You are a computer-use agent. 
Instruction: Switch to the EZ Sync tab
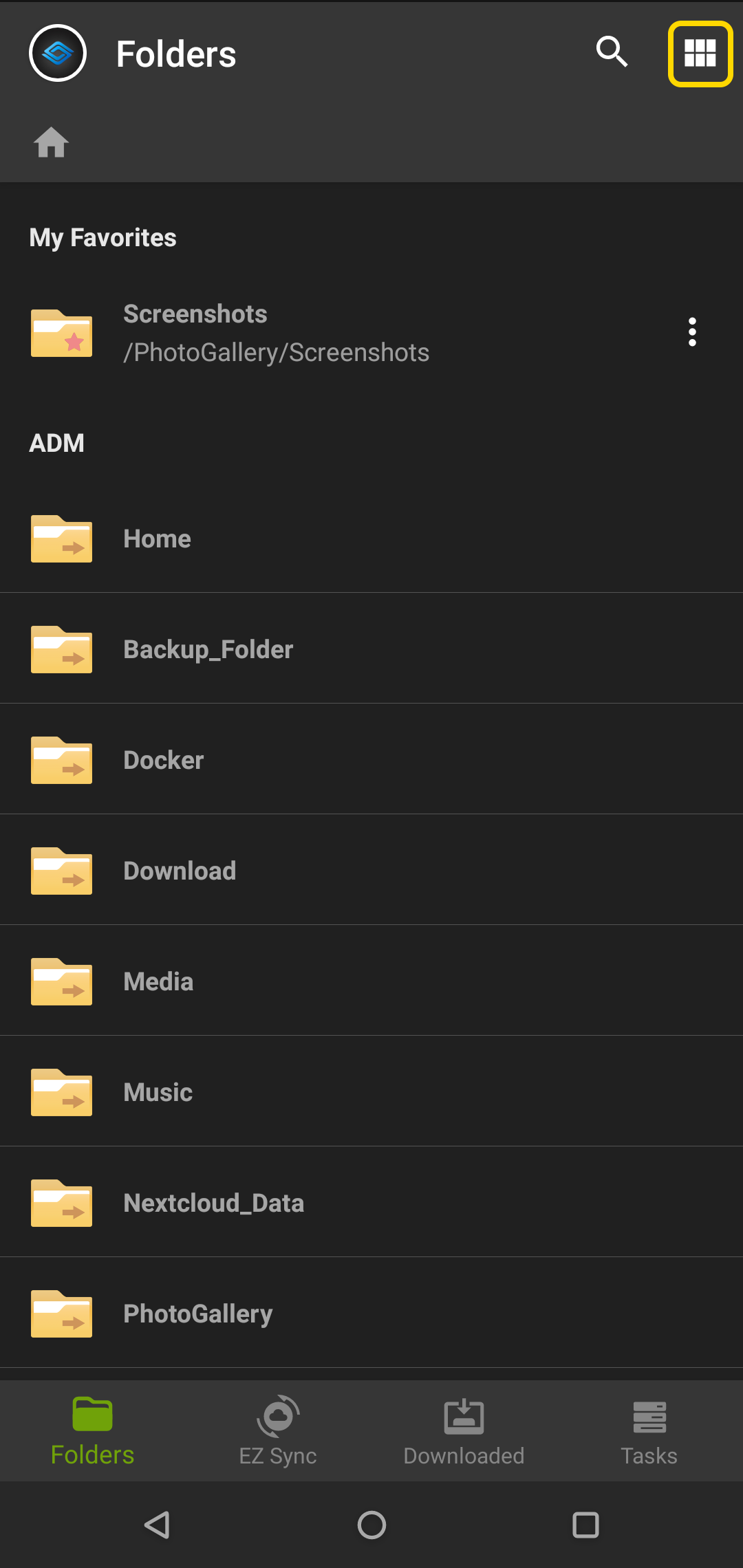278,1430
